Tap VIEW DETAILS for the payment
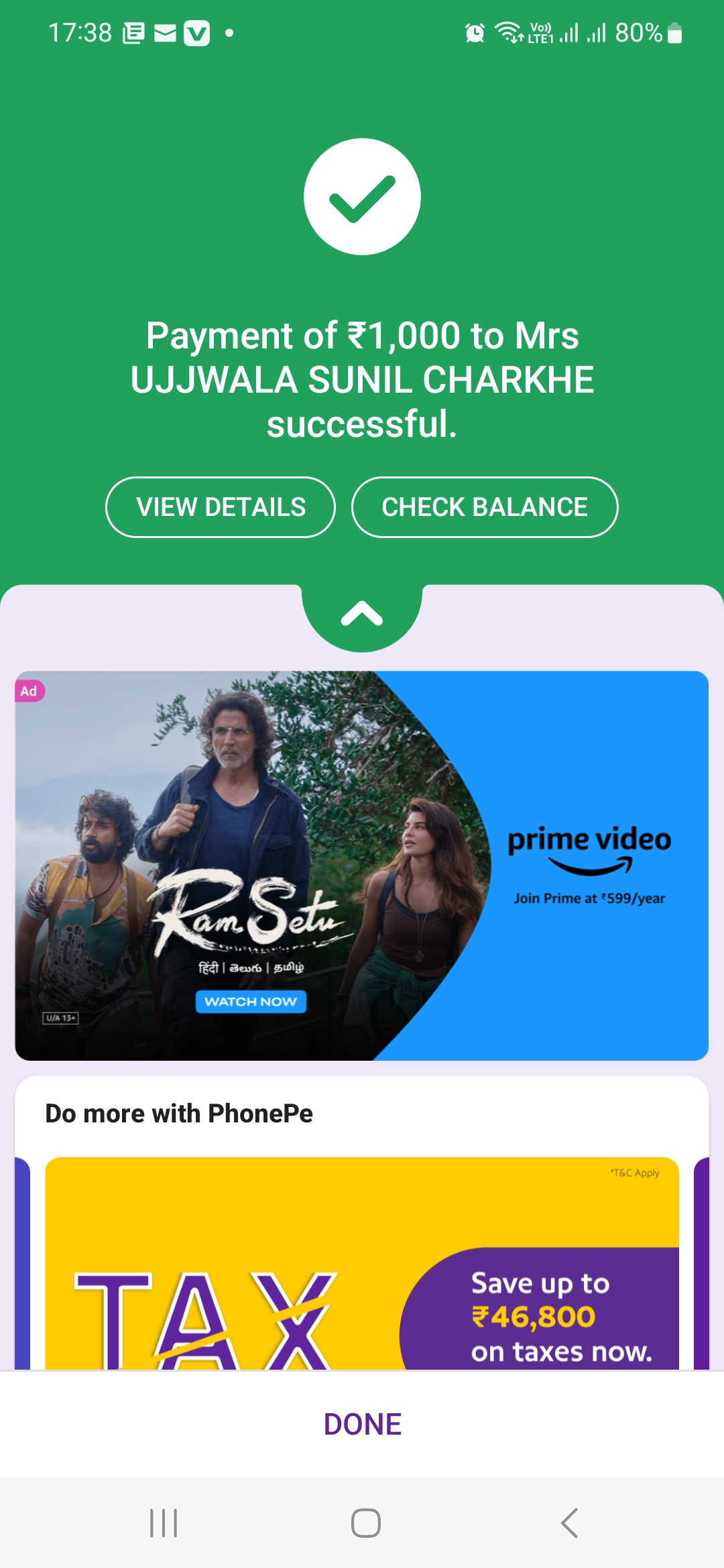Viewport: 724px width, 1568px height. click(221, 507)
